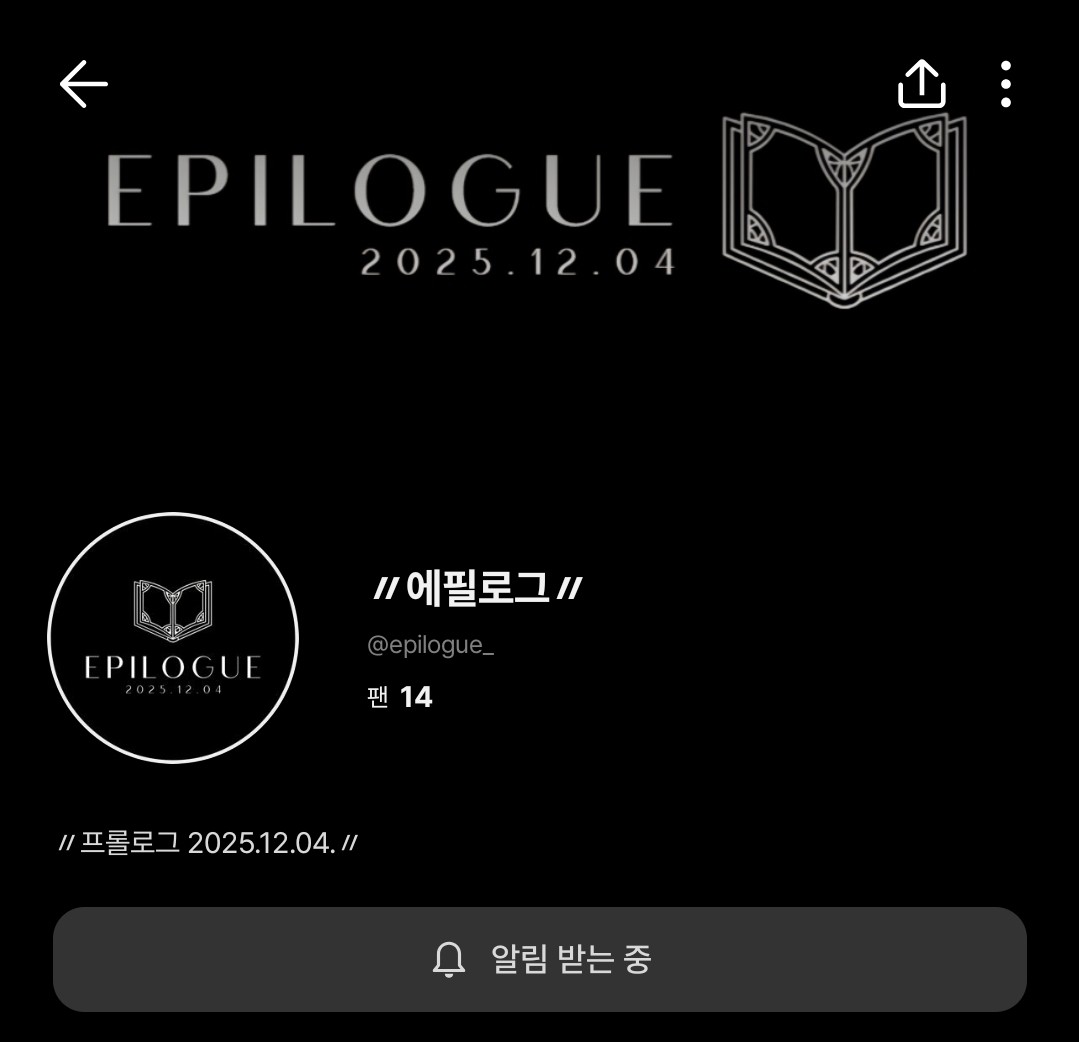
Task: Tap the 알림 받는 중 notification button
Action: pos(540,960)
